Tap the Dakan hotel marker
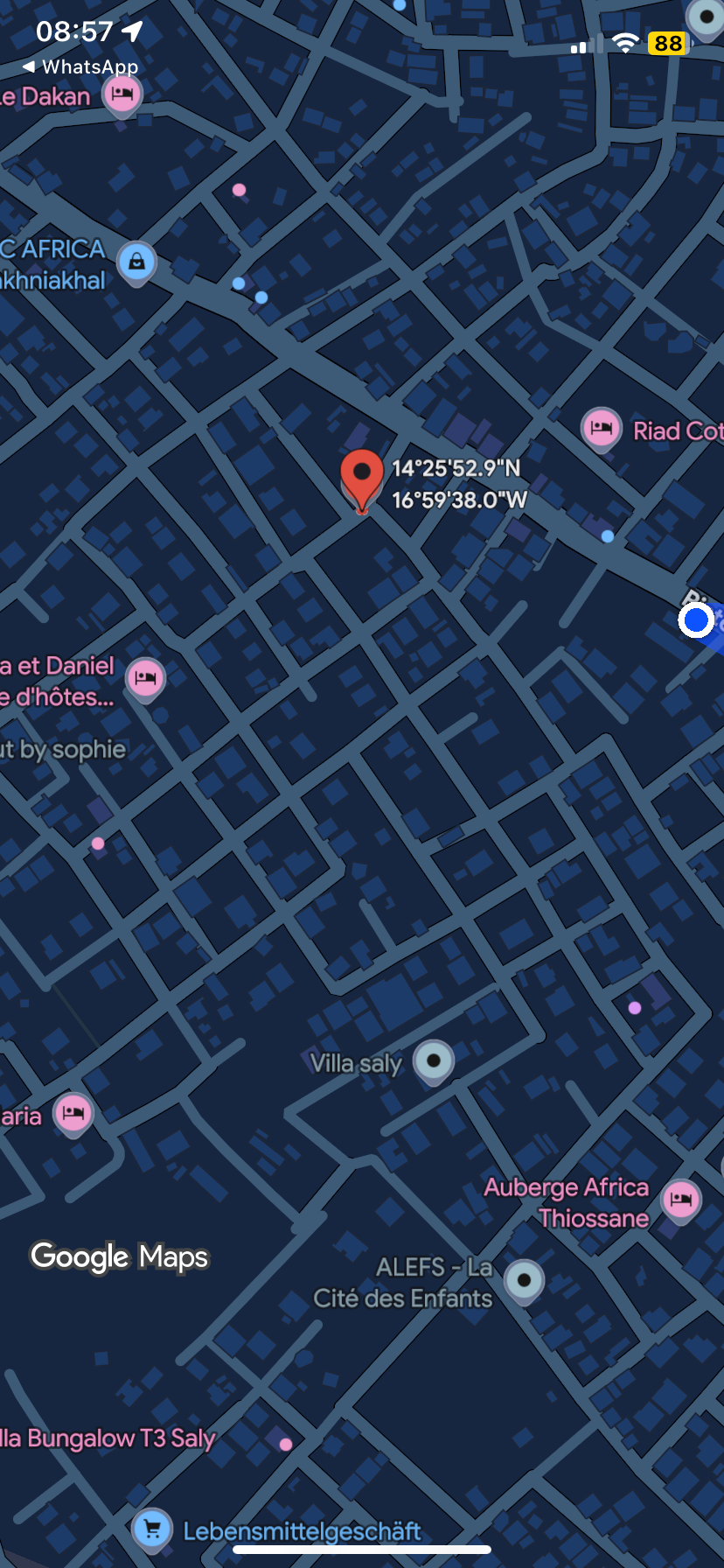 (122, 94)
